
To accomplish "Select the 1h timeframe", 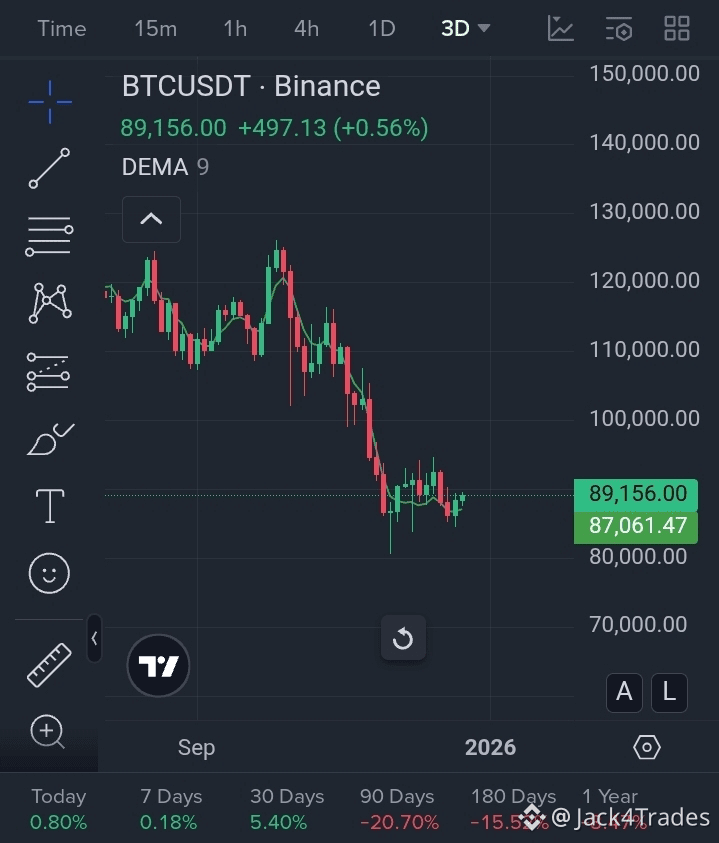I will tap(235, 28).
